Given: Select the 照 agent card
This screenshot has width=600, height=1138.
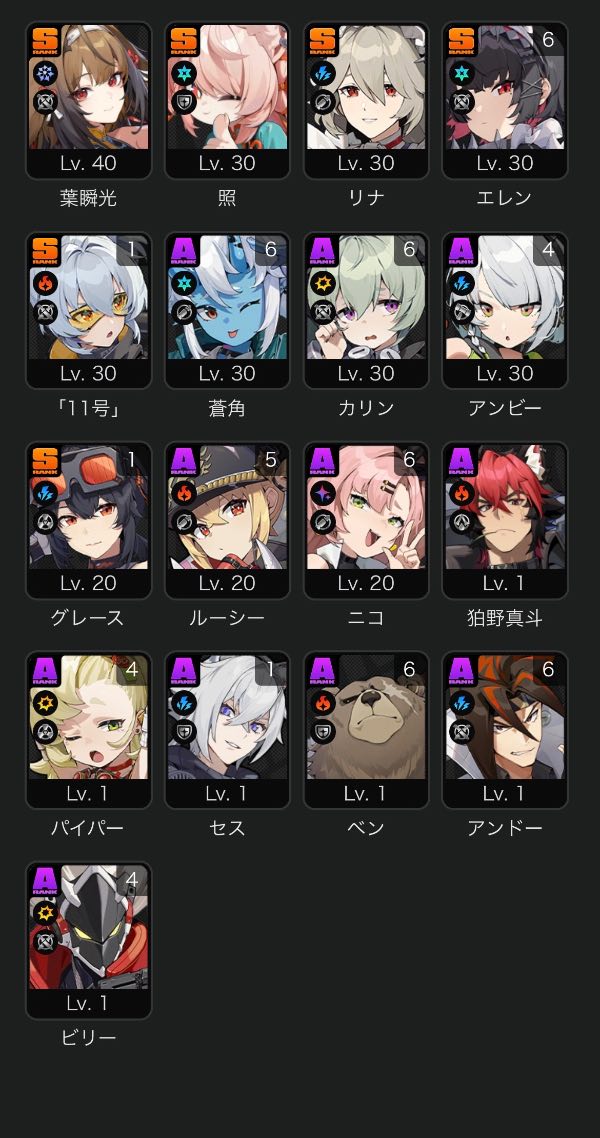Looking at the screenshot, I should pyautogui.click(x=227, y=100).
